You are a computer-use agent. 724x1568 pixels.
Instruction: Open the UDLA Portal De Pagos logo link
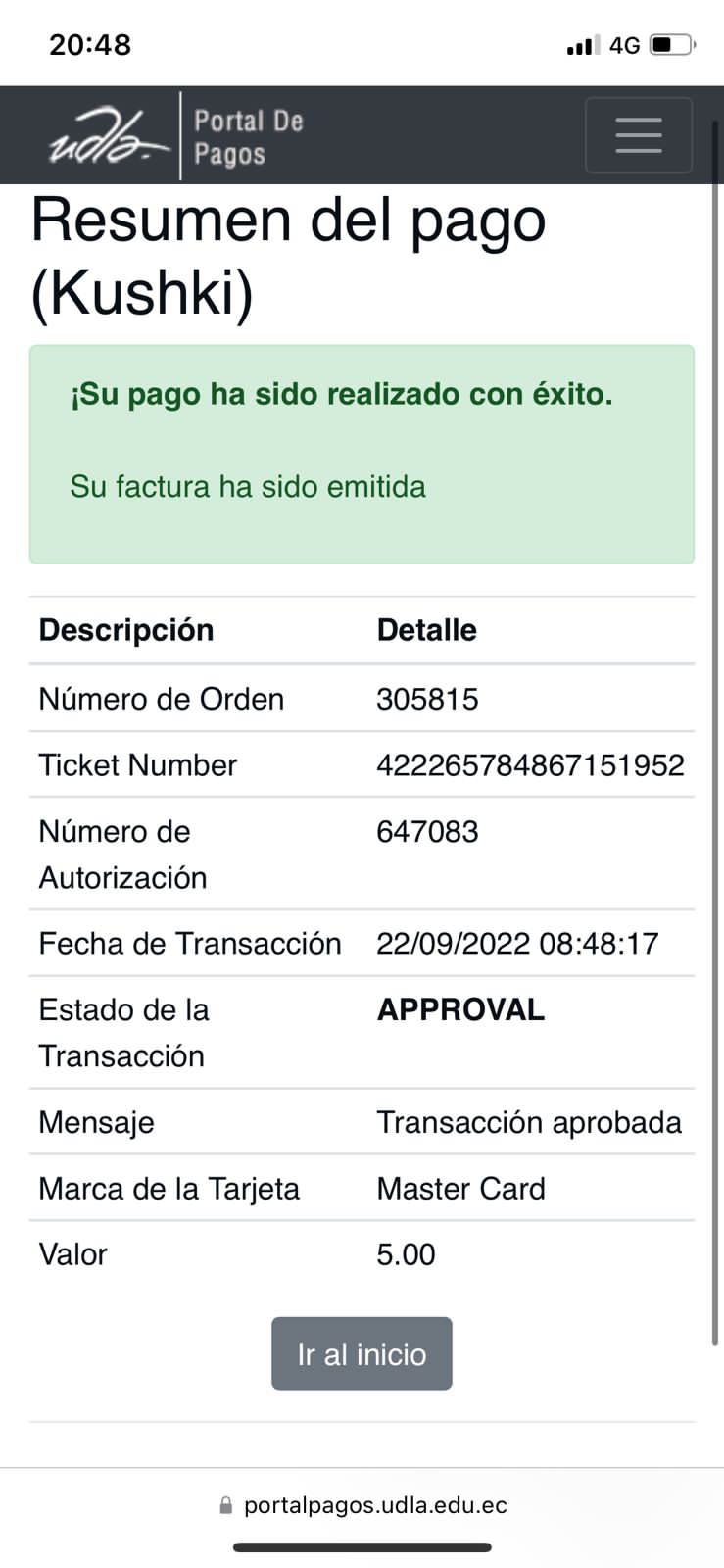(176, 136)
